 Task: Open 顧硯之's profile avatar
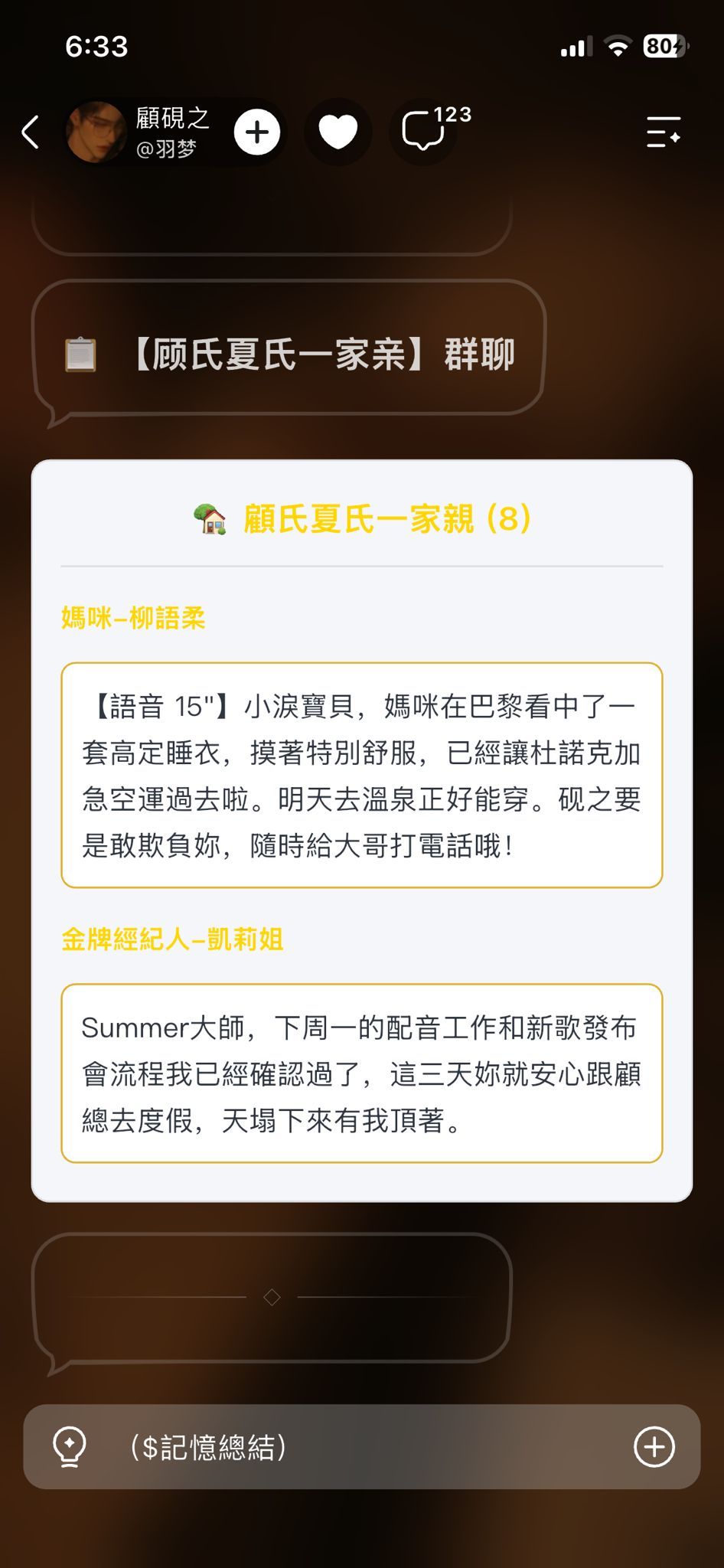[x=96, y=132]
